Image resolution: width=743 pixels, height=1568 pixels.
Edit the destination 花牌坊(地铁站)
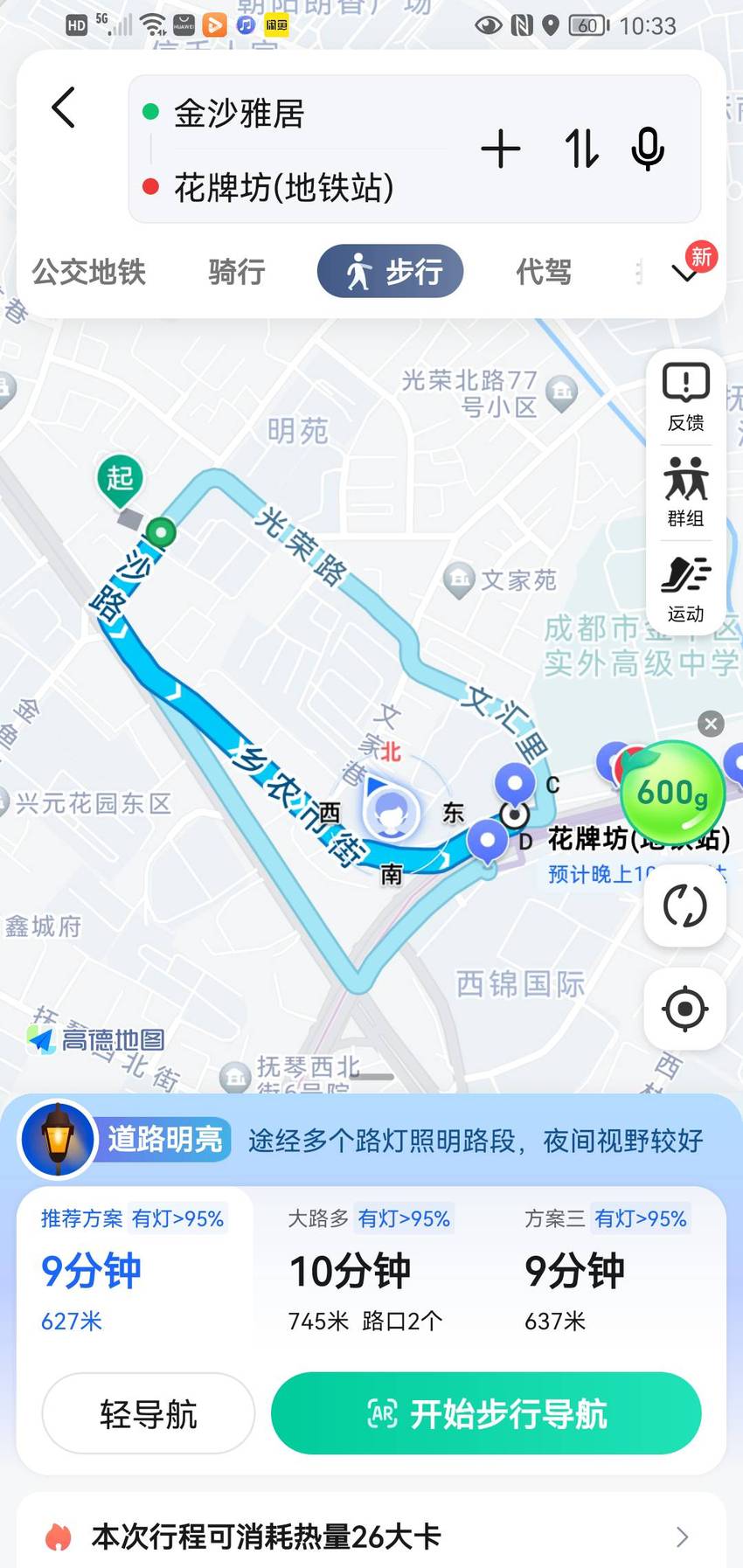click(284, 187)
